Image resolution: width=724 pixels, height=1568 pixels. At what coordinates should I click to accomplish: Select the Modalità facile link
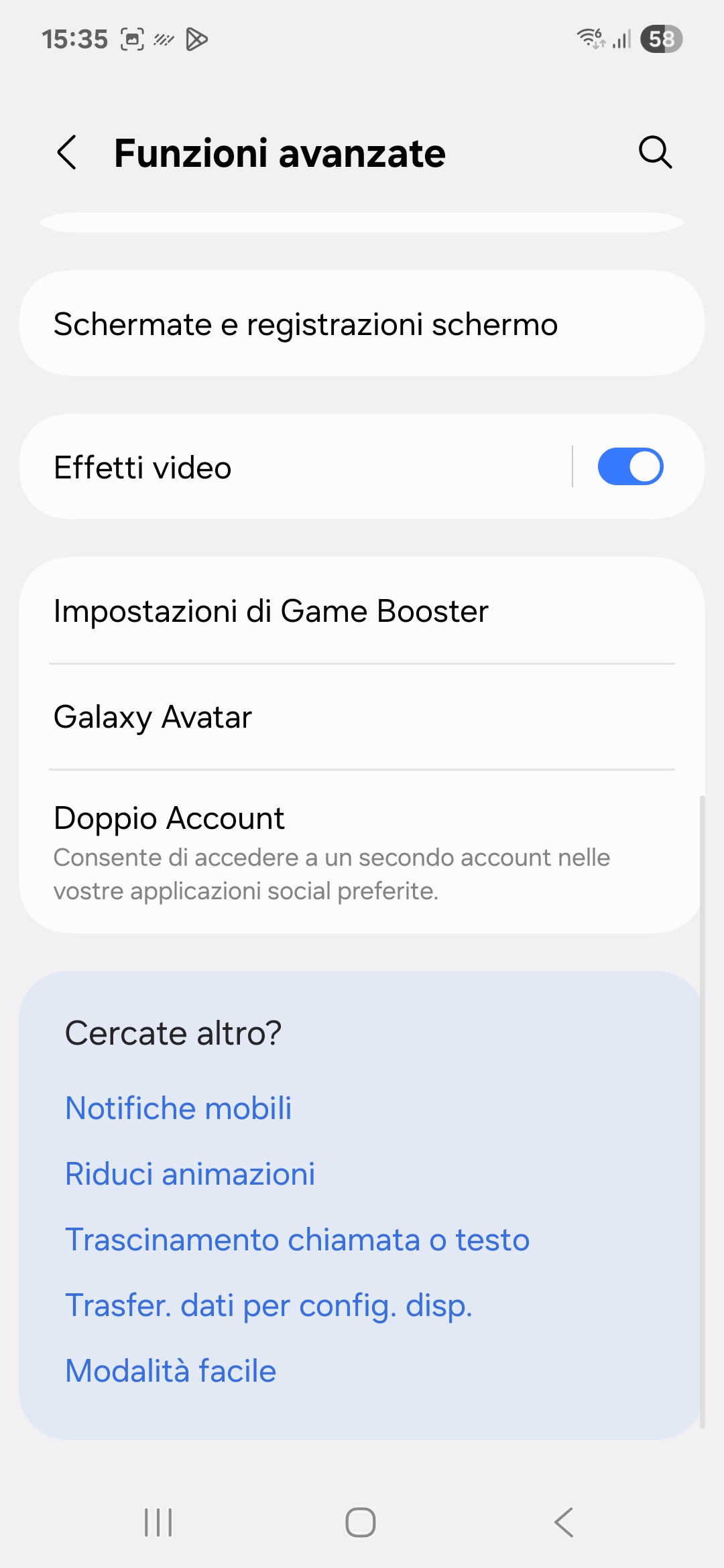tap(171, 1370)
